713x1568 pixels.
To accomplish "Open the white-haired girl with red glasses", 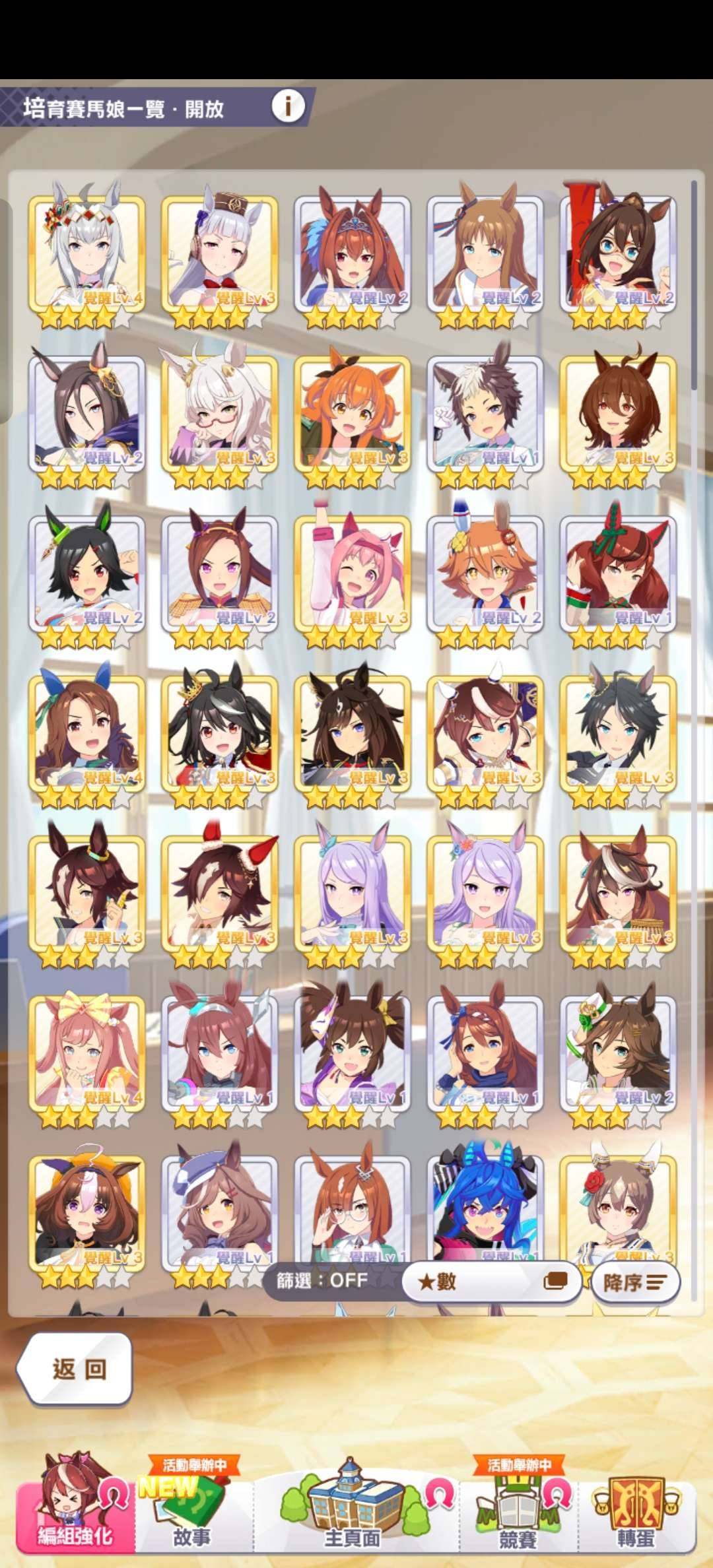I will click(x=219, y=414).
